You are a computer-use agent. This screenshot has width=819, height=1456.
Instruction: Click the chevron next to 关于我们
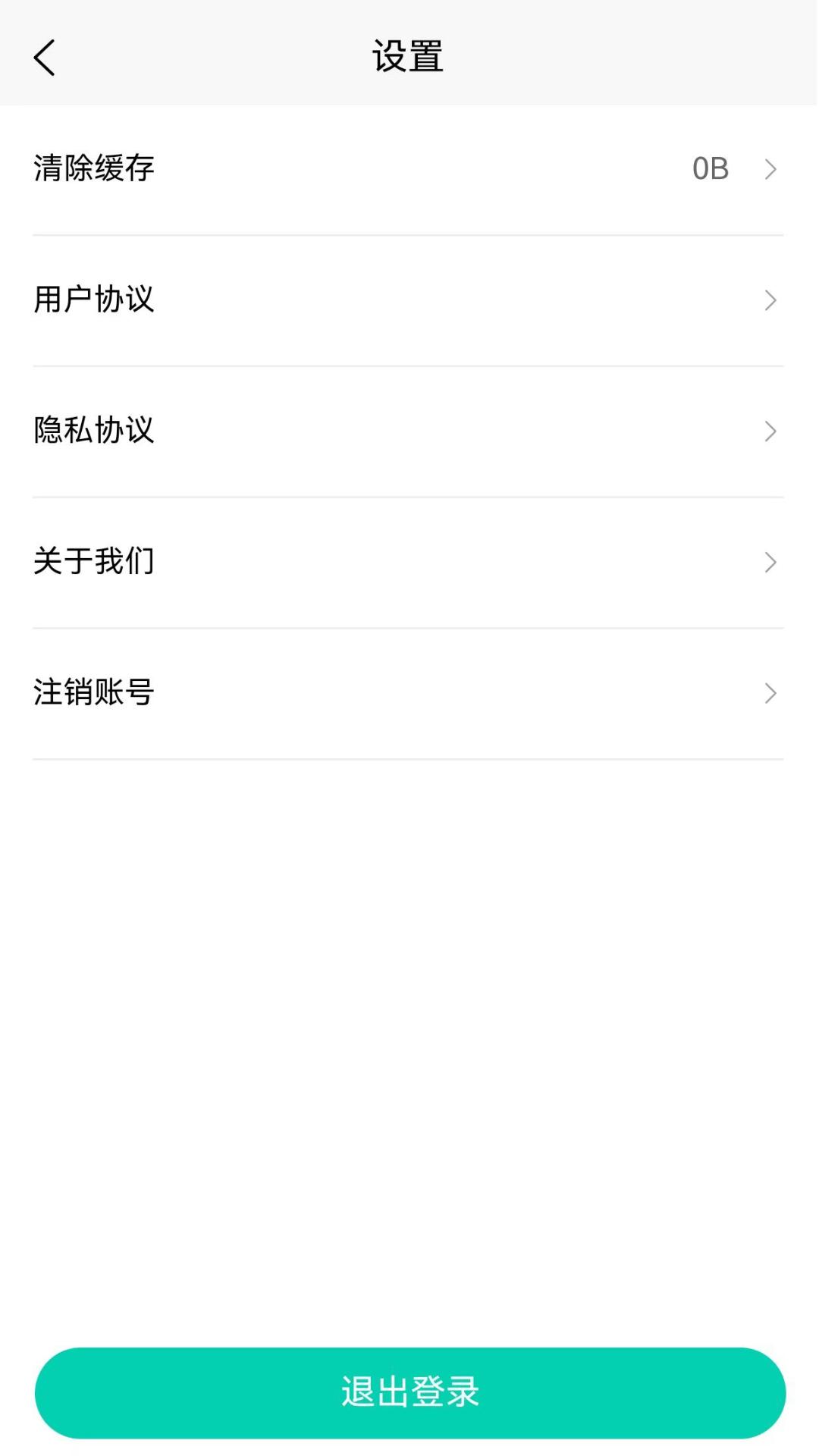coord(771,562)
